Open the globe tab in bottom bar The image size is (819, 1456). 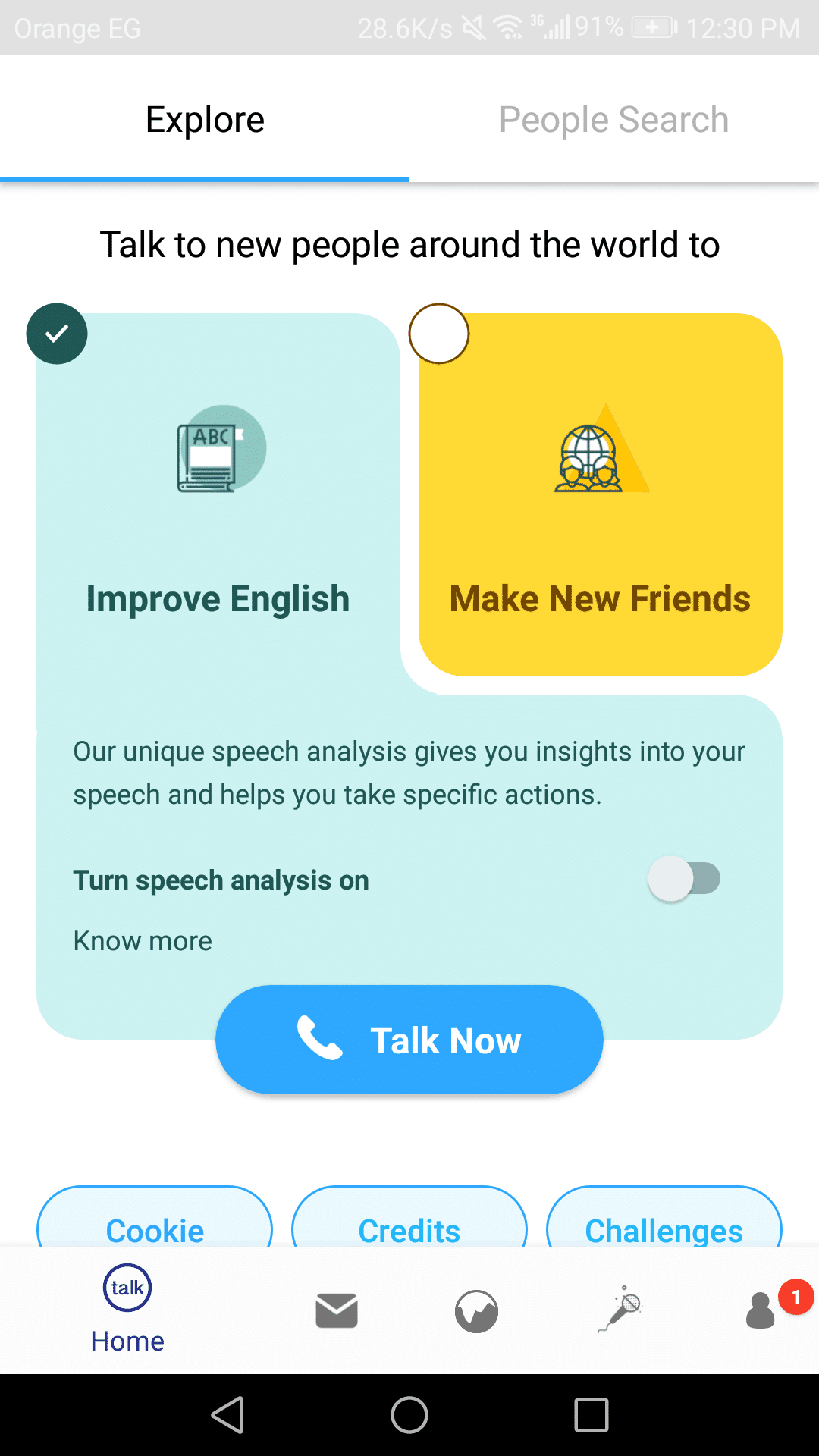476,1311
